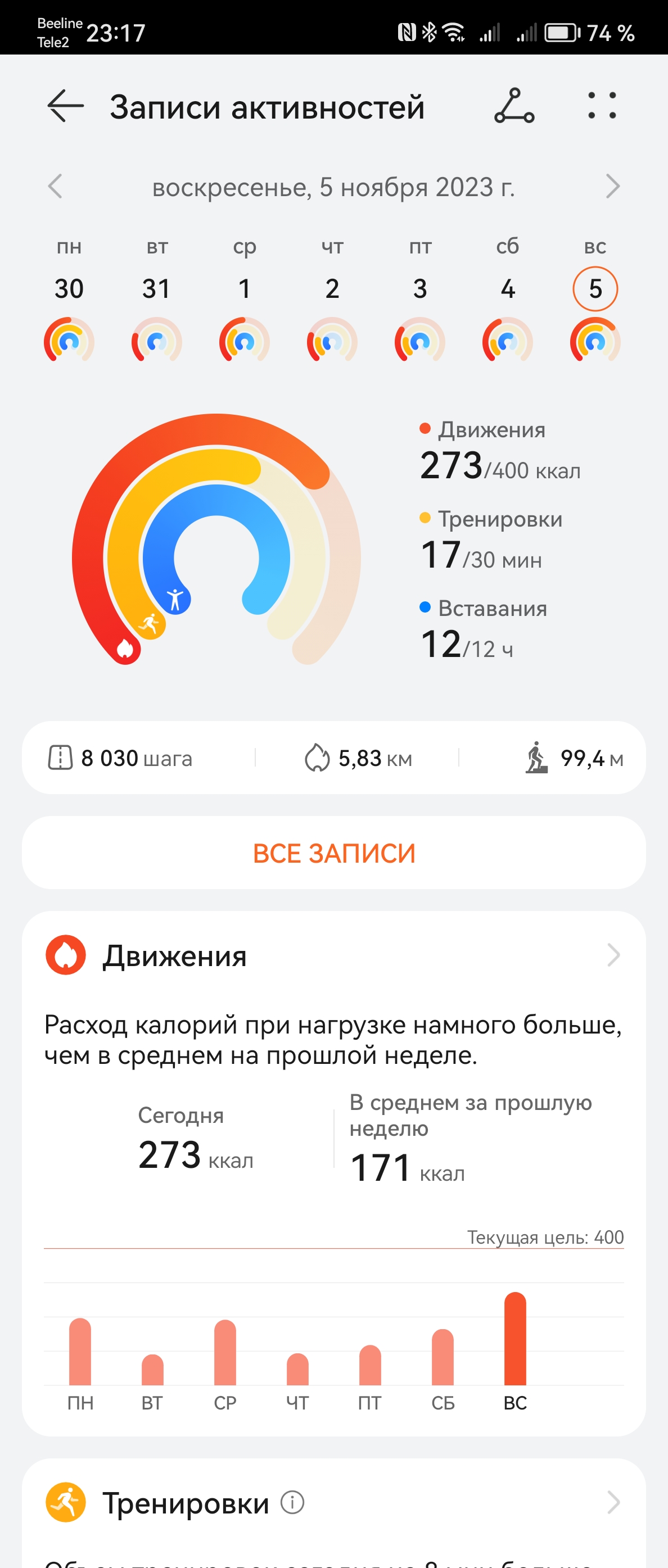Open the four-dot more menu

click(x=602, y=107)
